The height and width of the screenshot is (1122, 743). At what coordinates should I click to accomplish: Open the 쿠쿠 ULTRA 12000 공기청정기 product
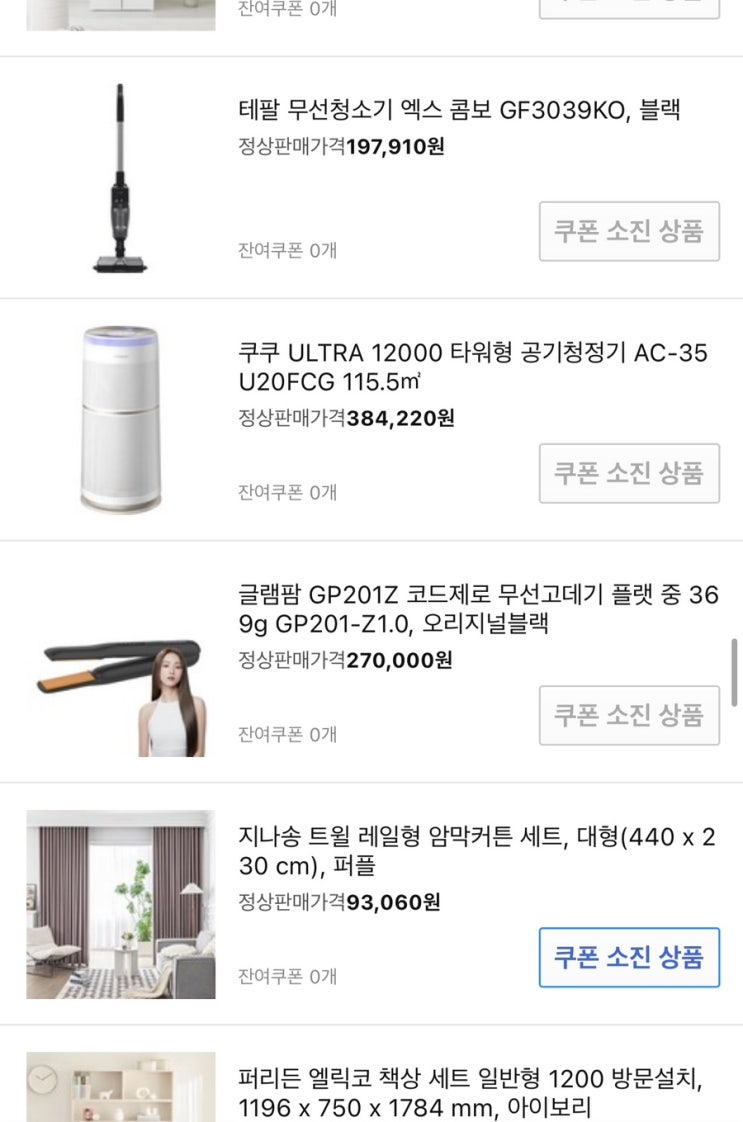472,367
